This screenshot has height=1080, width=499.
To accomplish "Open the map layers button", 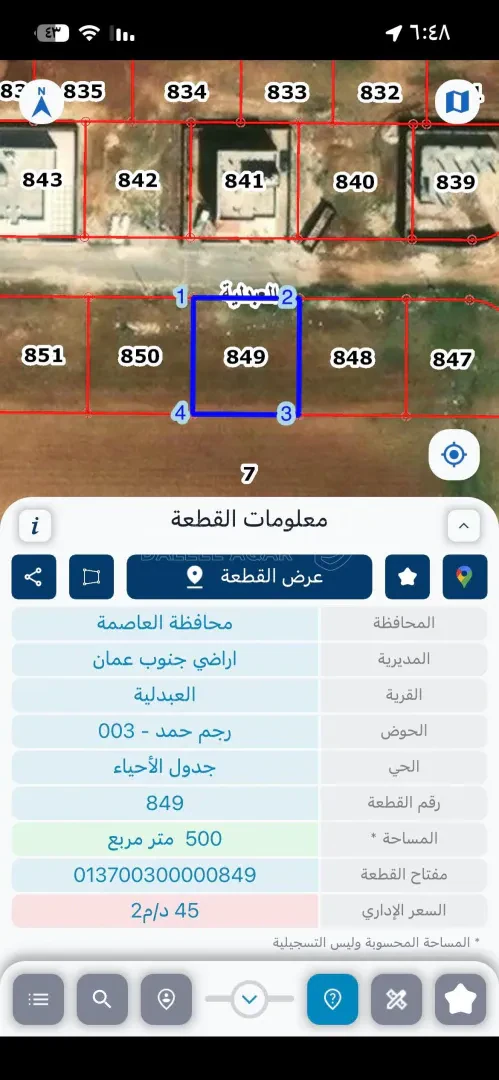I will pyautogui.click(x=458, y=102).
